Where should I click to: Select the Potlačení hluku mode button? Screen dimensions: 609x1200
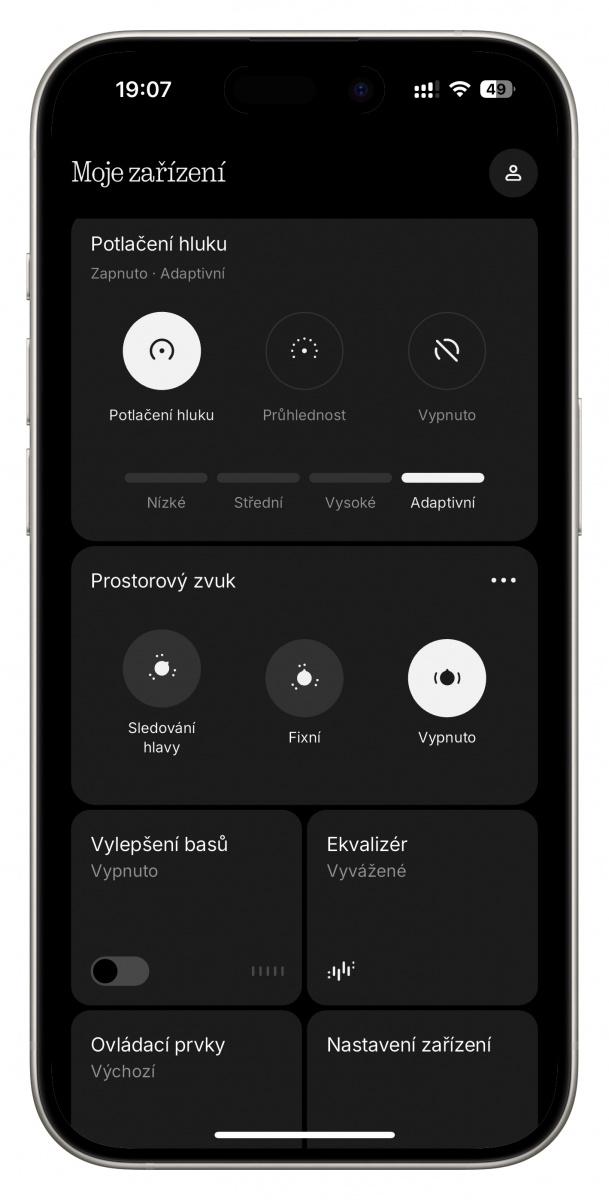click(x=162, y=351)
